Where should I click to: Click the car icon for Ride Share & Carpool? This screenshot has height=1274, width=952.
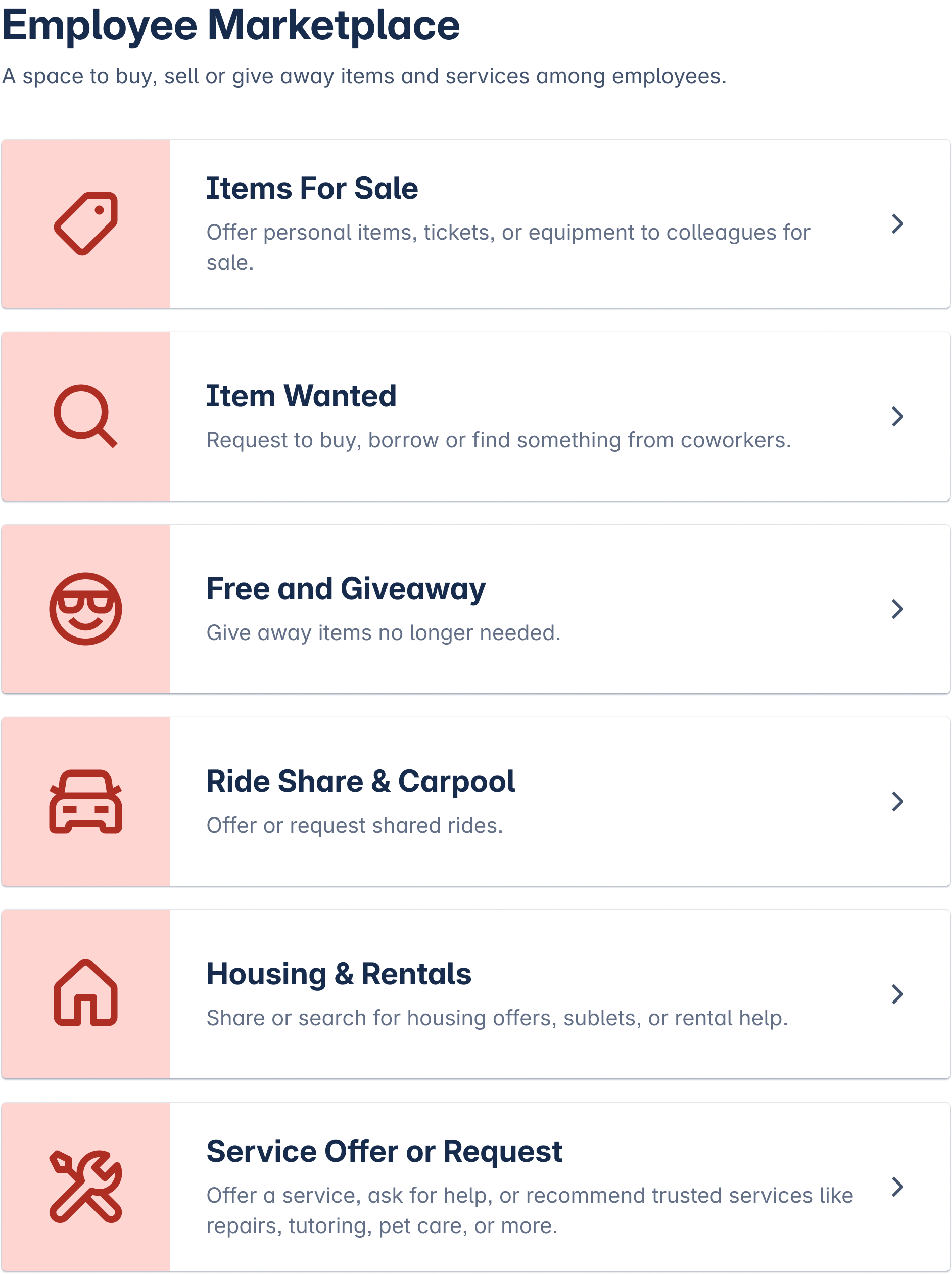pyautogui.click(x=85, y=801)
